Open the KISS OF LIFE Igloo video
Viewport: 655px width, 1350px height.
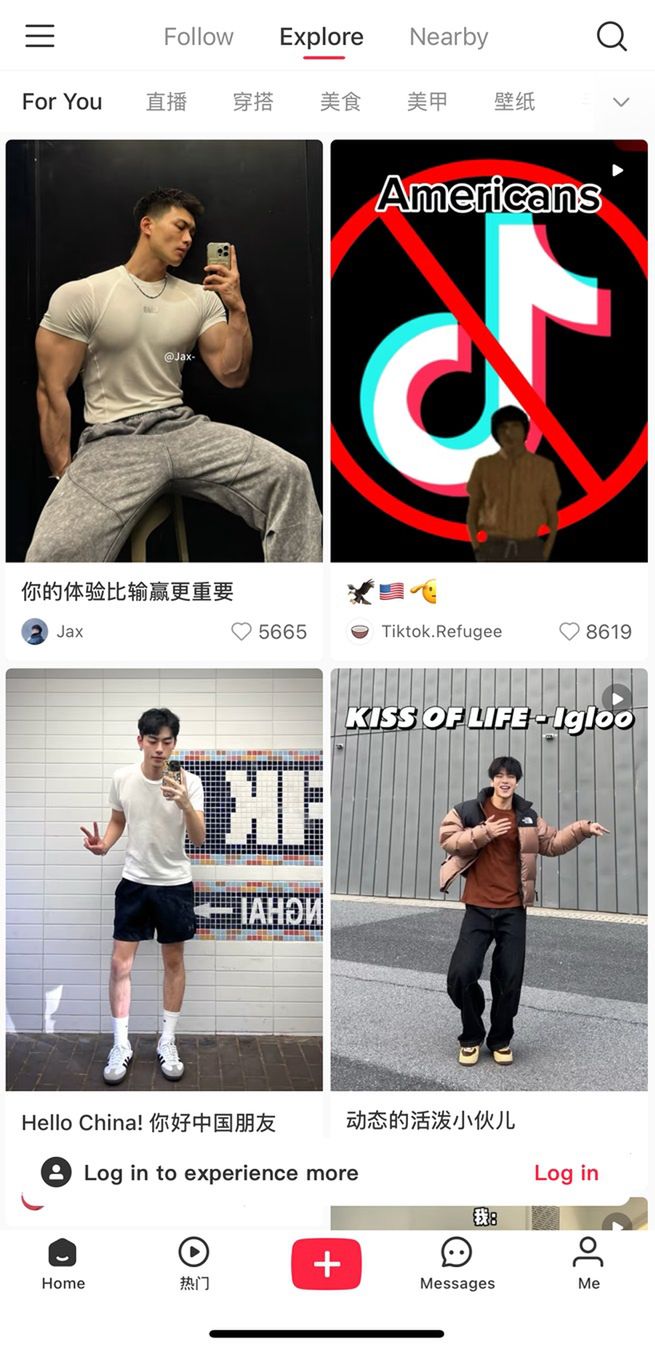(489, 880)
